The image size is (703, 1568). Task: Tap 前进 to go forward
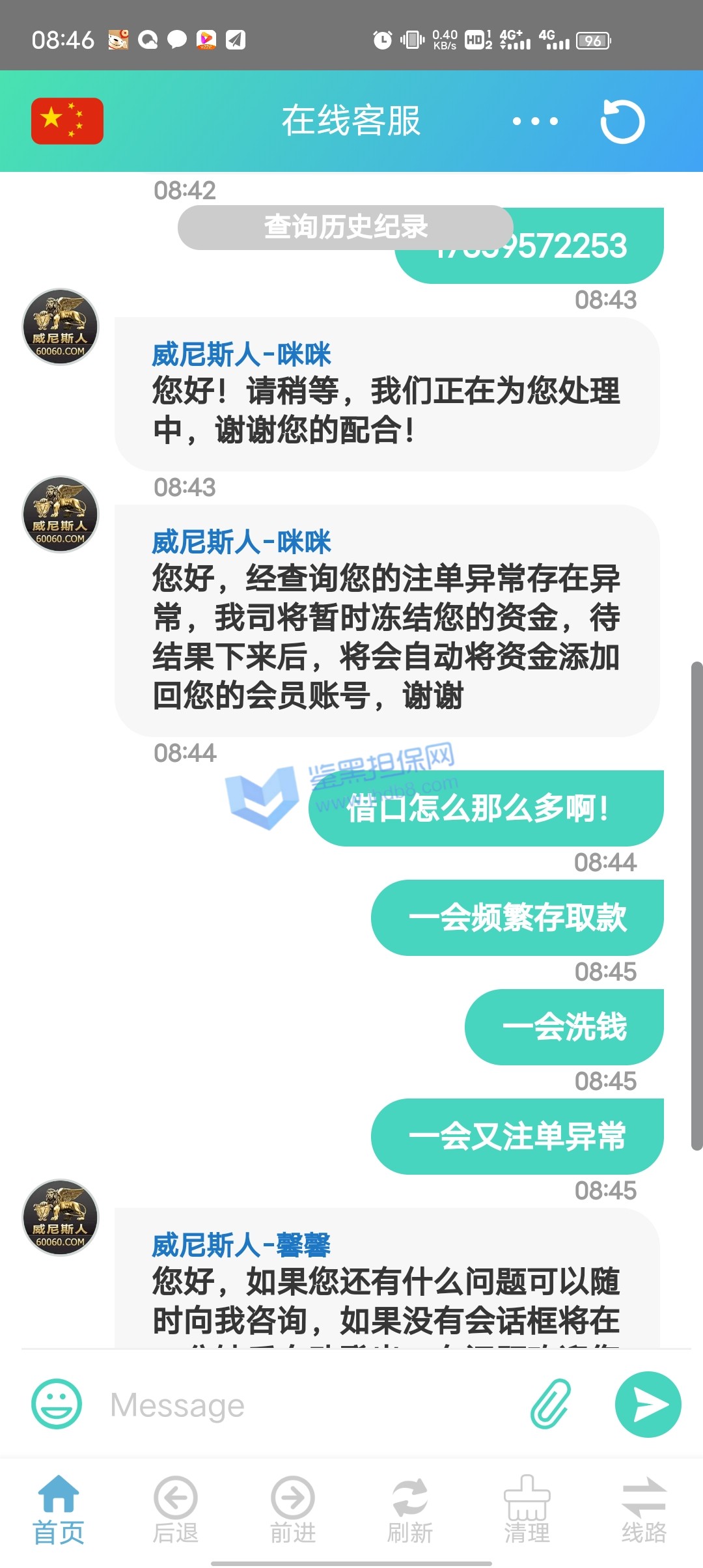[x=293, y=1509]
